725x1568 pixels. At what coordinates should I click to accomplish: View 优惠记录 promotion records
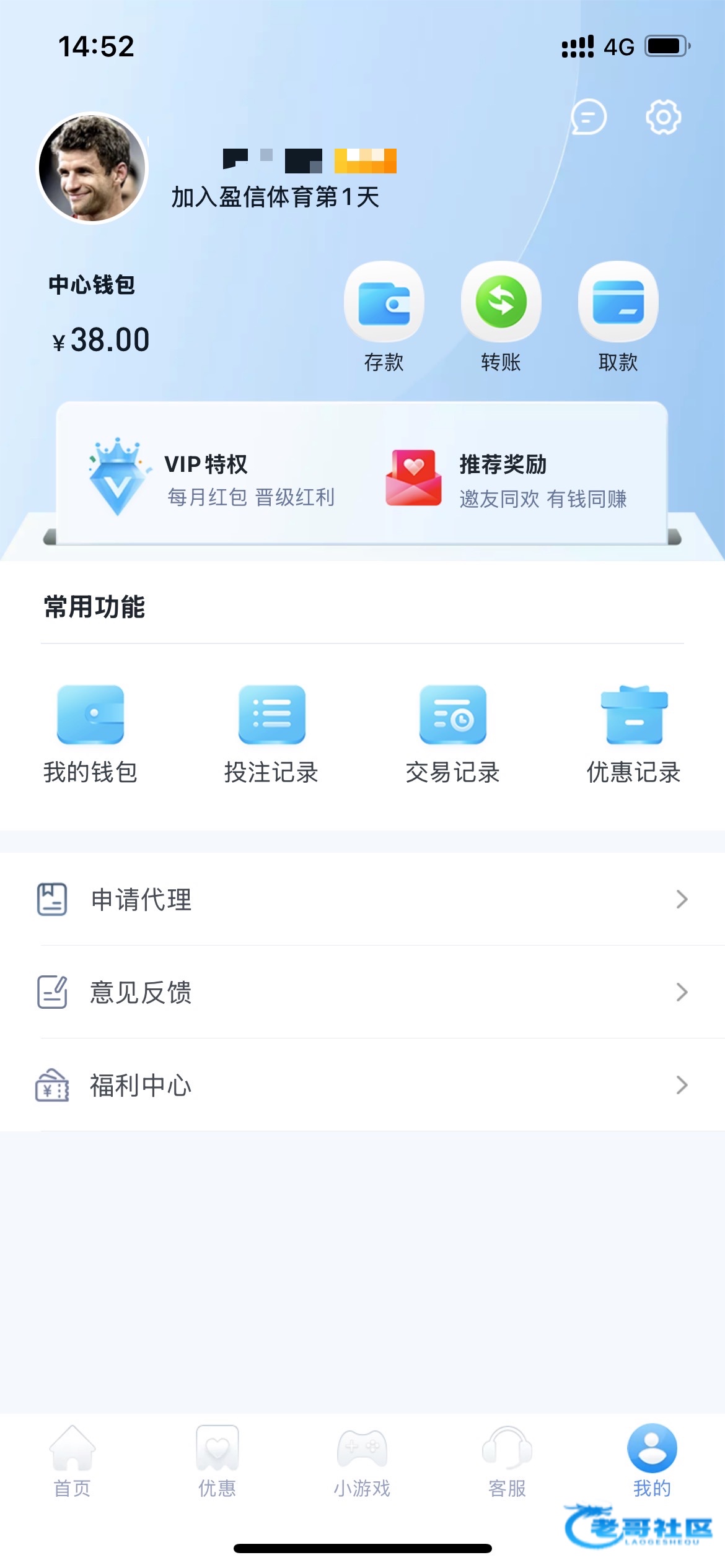(x=633, y=733)
